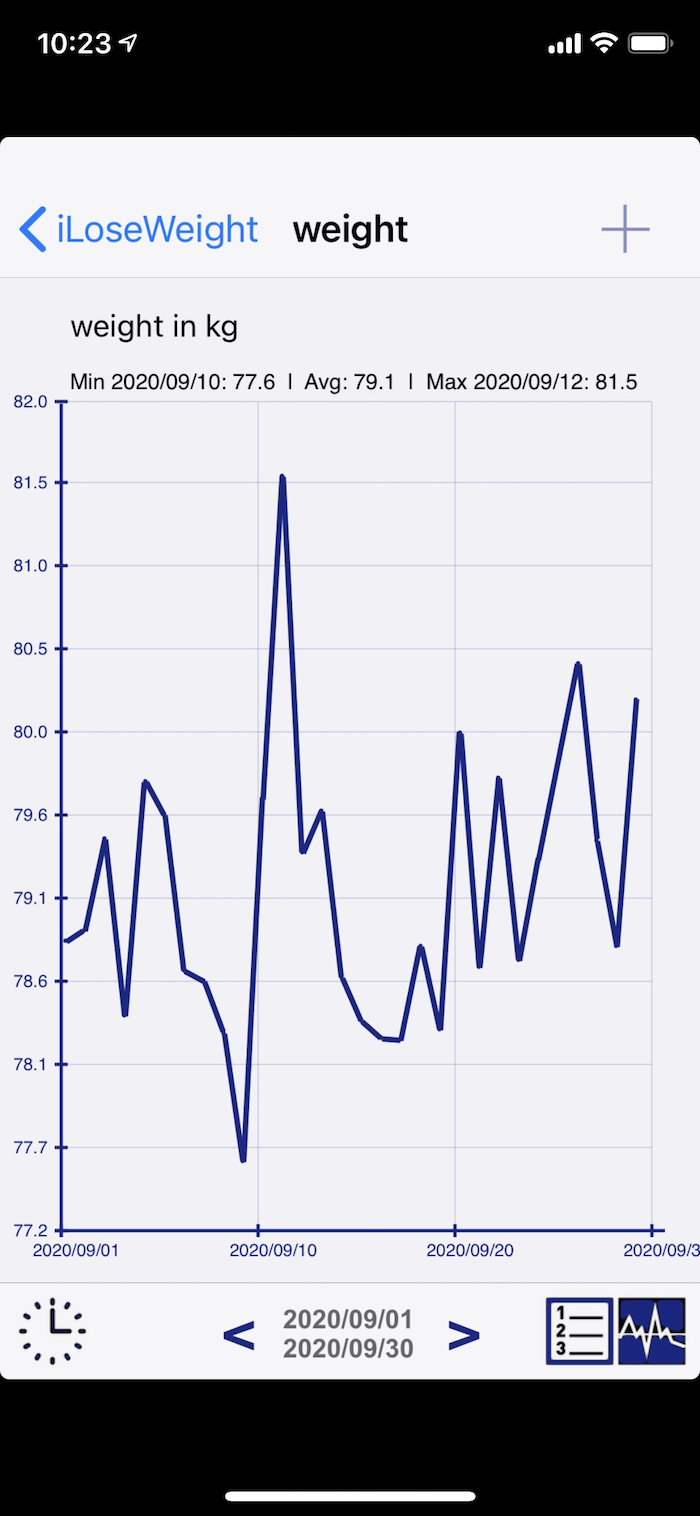700x1516 pixels.
Task: Switch to the numbered list view
Action: point(579,1331)
